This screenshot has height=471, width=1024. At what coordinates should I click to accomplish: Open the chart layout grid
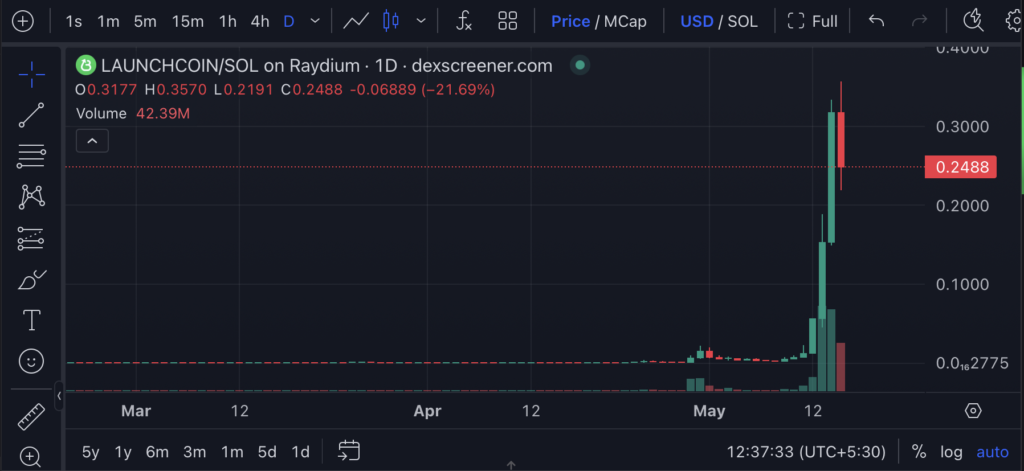(507, 21)
